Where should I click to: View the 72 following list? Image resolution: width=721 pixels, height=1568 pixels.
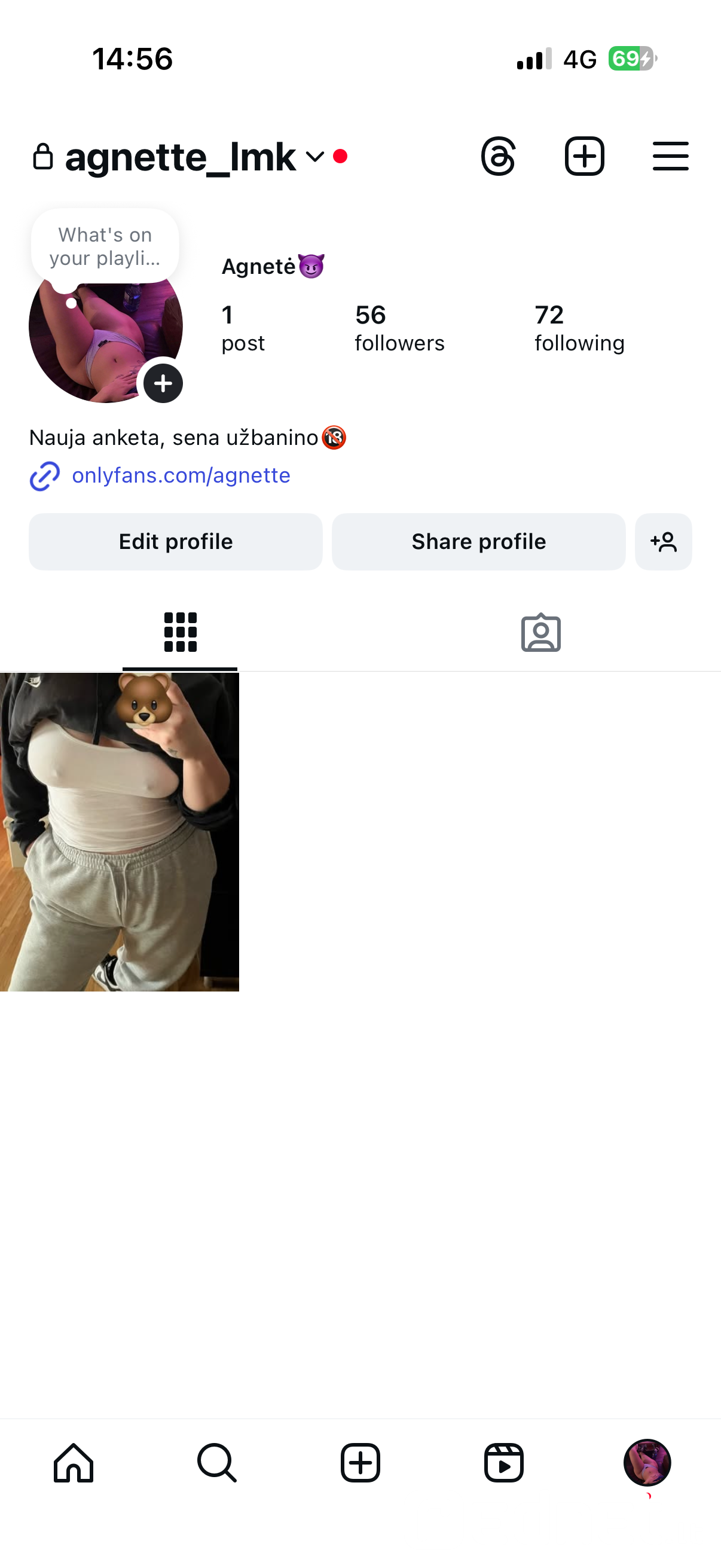[x=579, y=329]
